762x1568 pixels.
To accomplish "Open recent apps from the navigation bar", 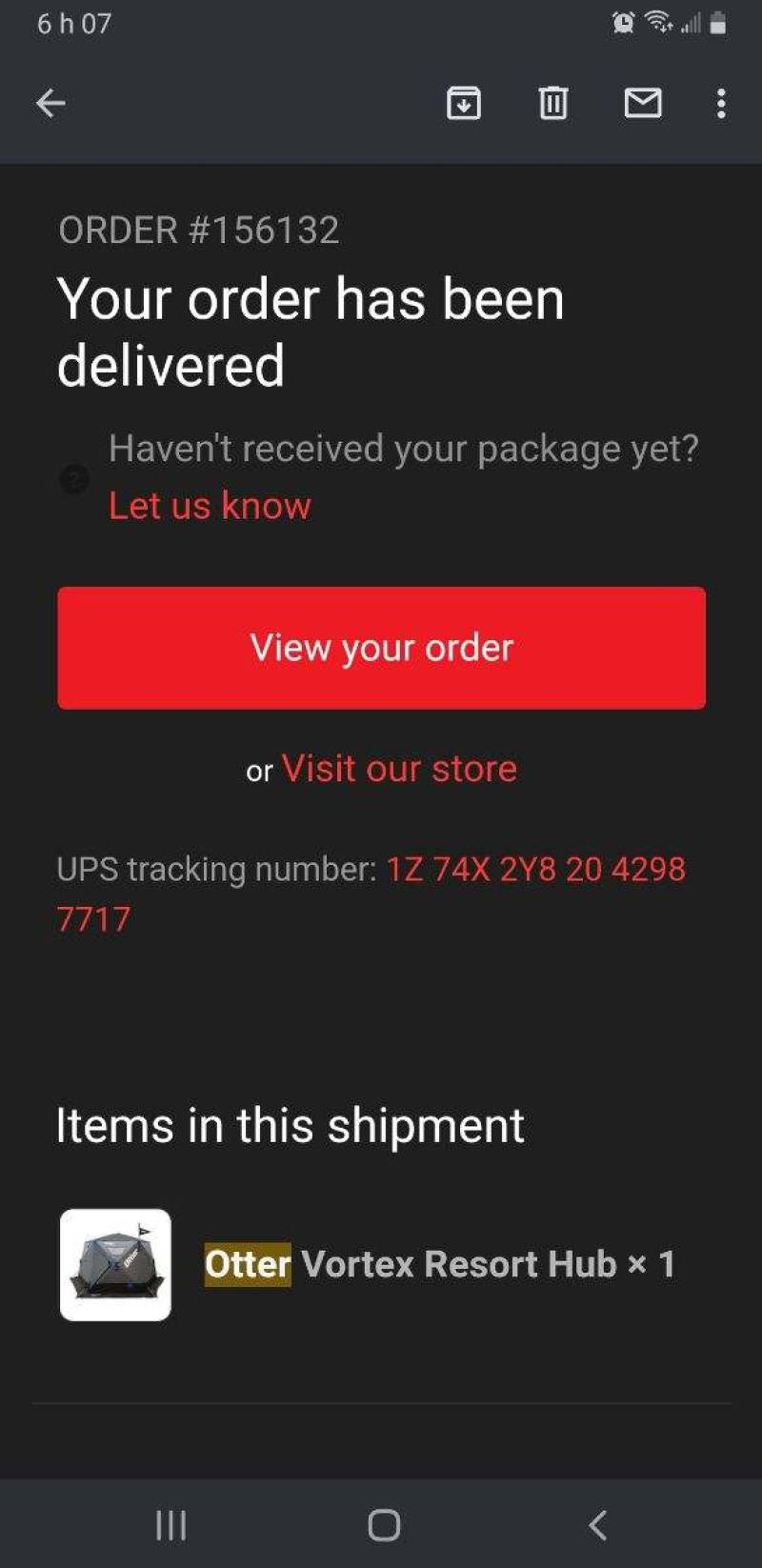I will tap(171, 1525).
